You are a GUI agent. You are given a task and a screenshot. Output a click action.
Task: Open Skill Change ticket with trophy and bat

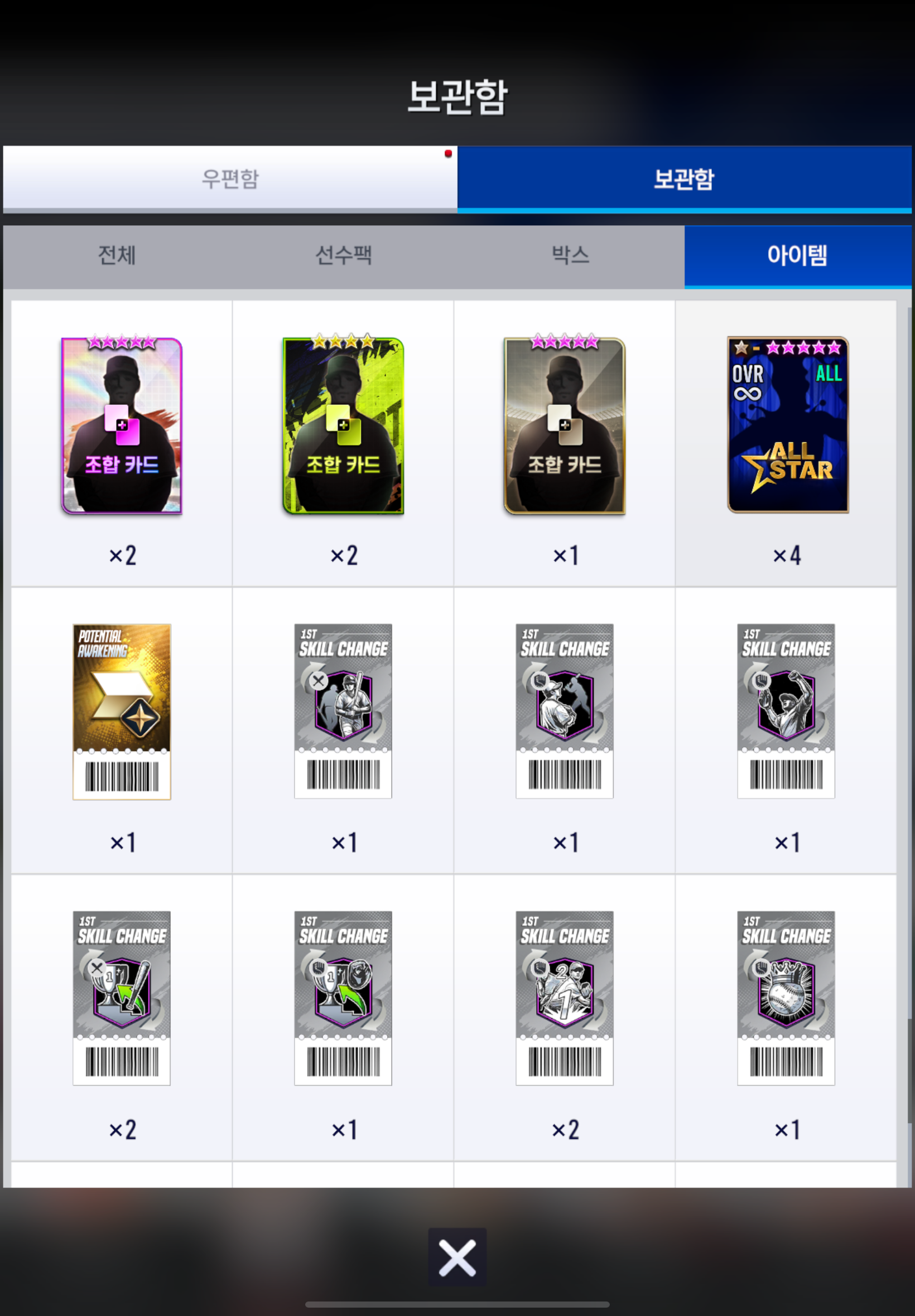click(x=122, y=998)
